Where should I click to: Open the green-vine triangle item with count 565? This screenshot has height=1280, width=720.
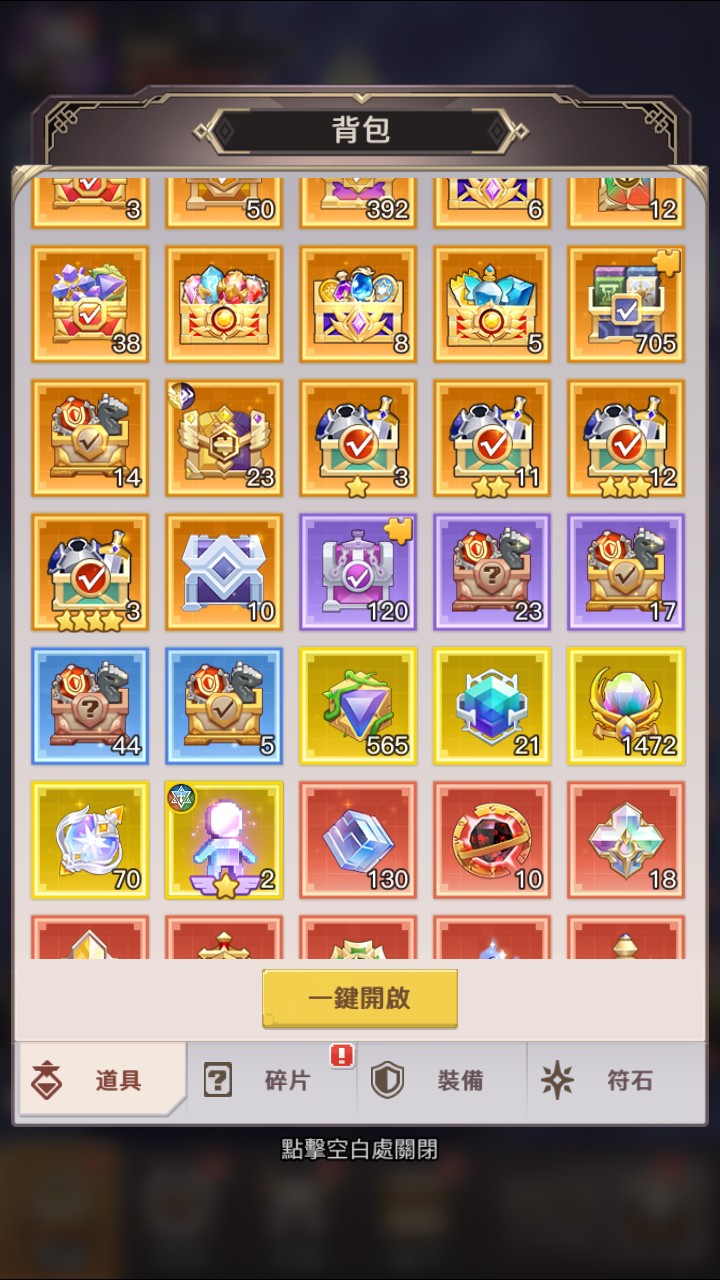pos(358,706)
